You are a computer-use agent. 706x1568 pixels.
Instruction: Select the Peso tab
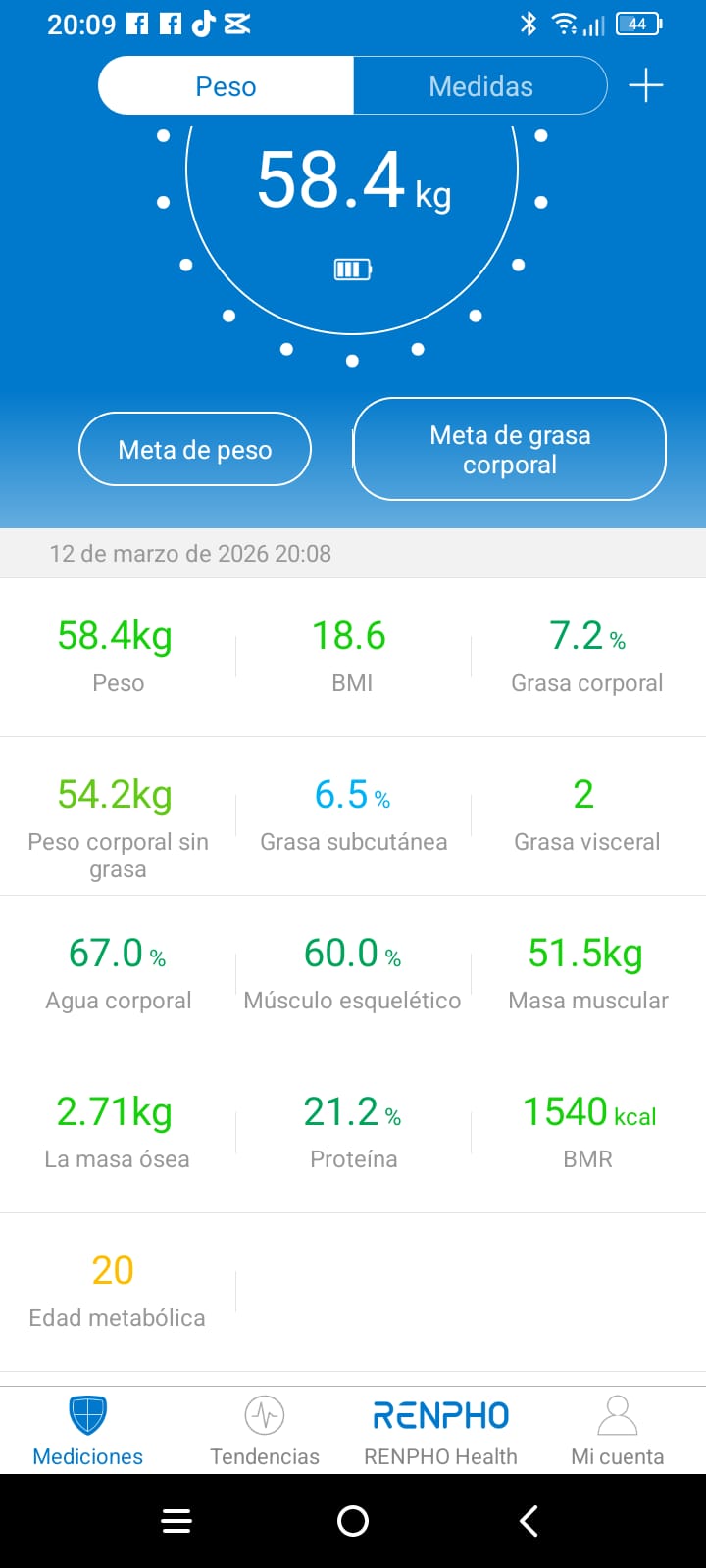tap(226, 86)
